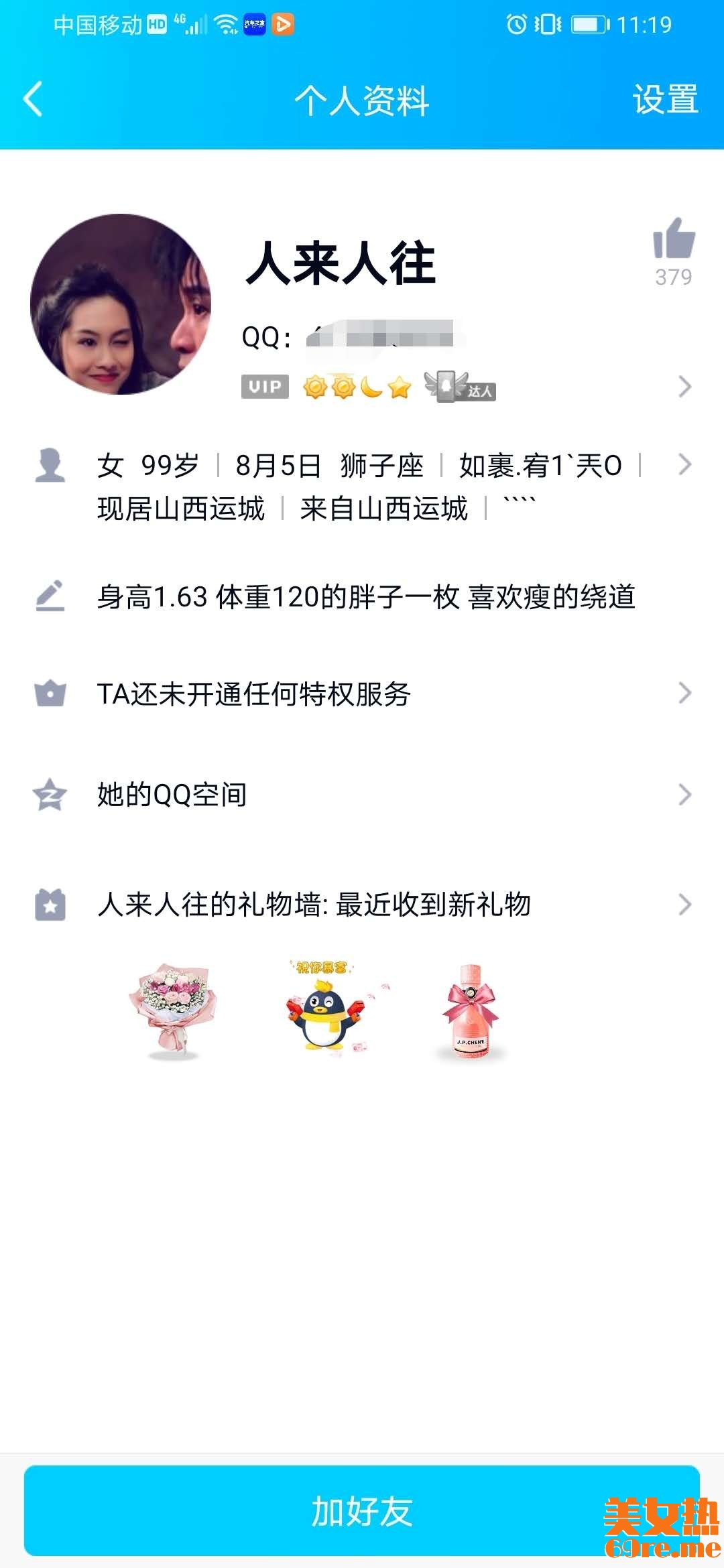This screenshot has height=1568, width=724.
Task: View 人来人往's profile avatar
Action: (x=121, y=304)
